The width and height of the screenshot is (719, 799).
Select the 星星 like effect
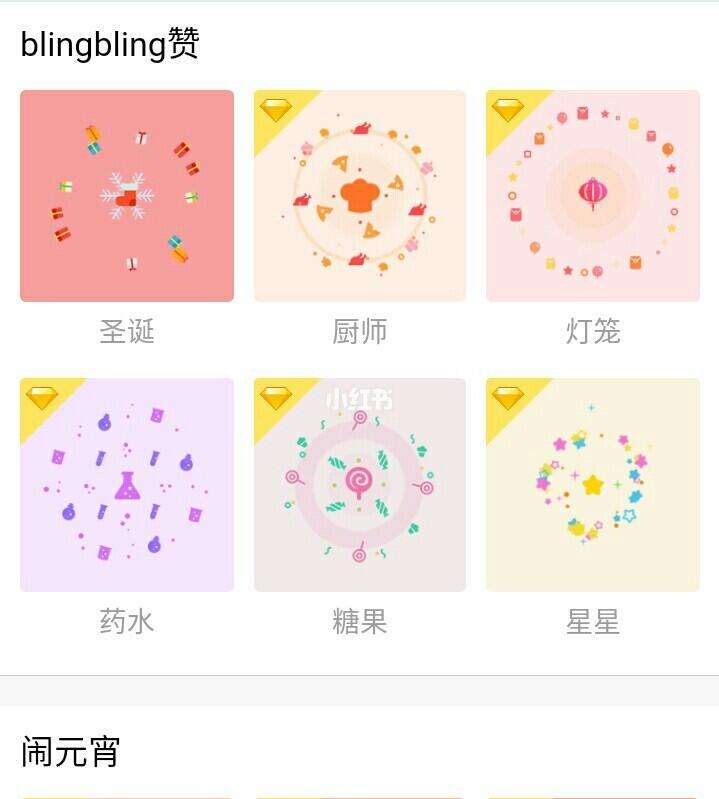click(x=593, y=485)
